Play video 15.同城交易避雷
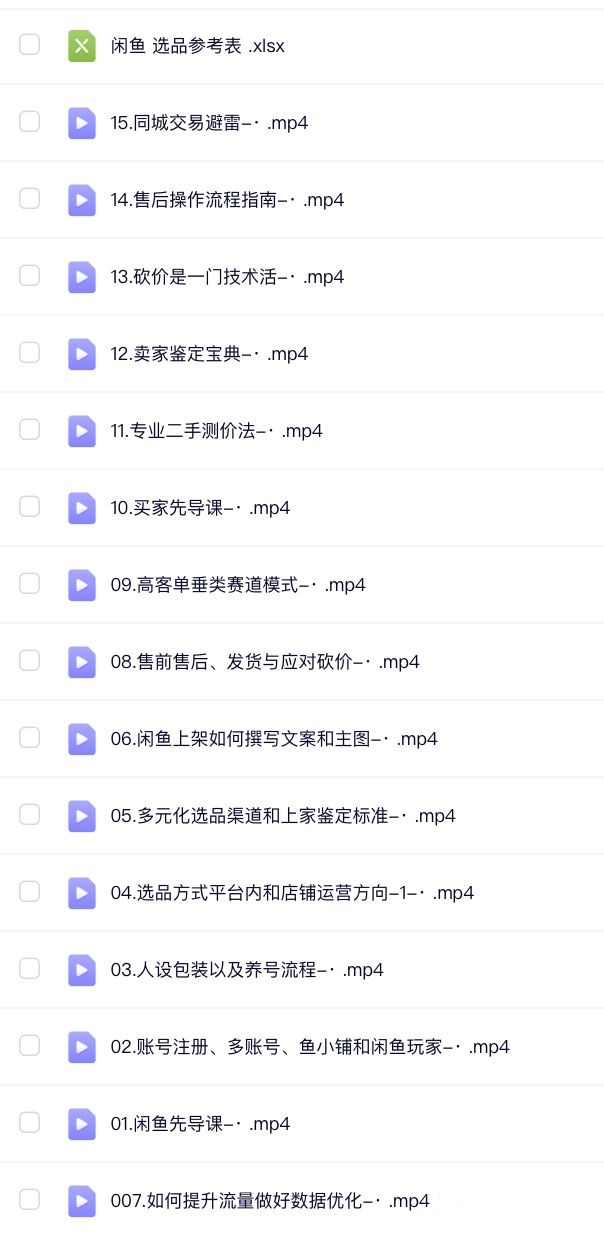Image resolution: width=604 pixels, height=1244 pixels. point(209,123)
